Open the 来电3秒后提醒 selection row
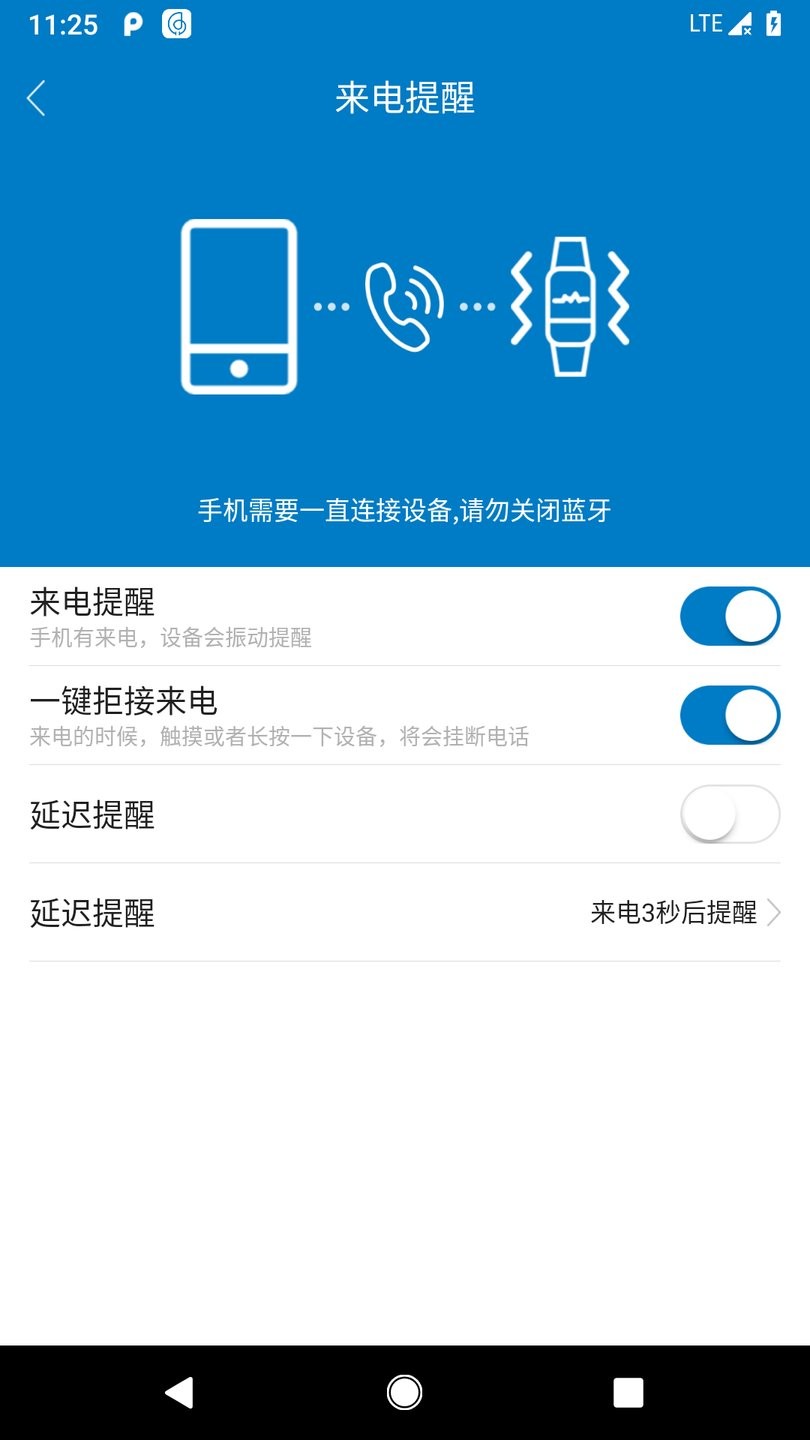This screenshot has width=810, height=1440. (672, 912)
